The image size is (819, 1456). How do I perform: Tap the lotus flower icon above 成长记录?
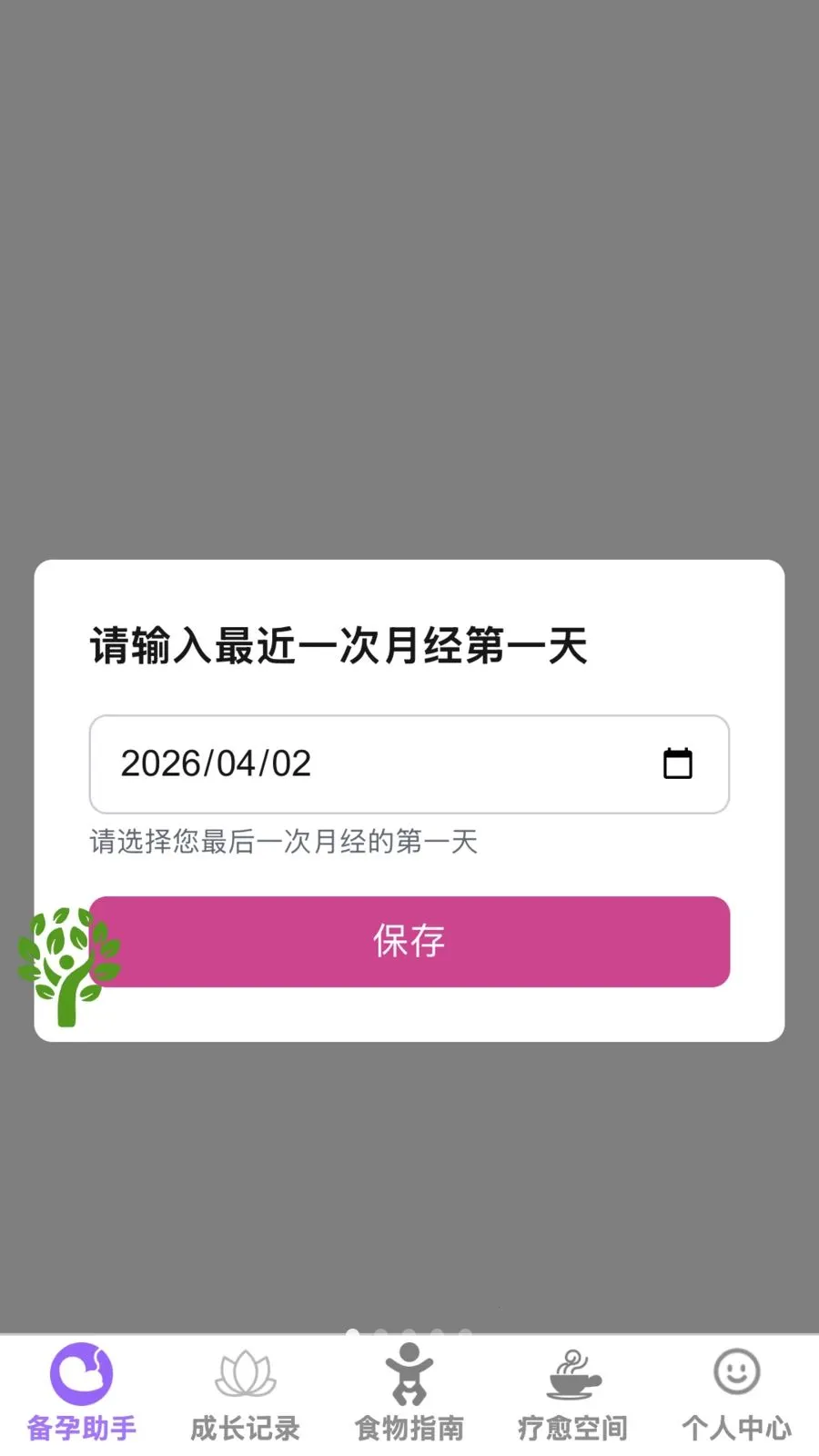click(242, 1370)
